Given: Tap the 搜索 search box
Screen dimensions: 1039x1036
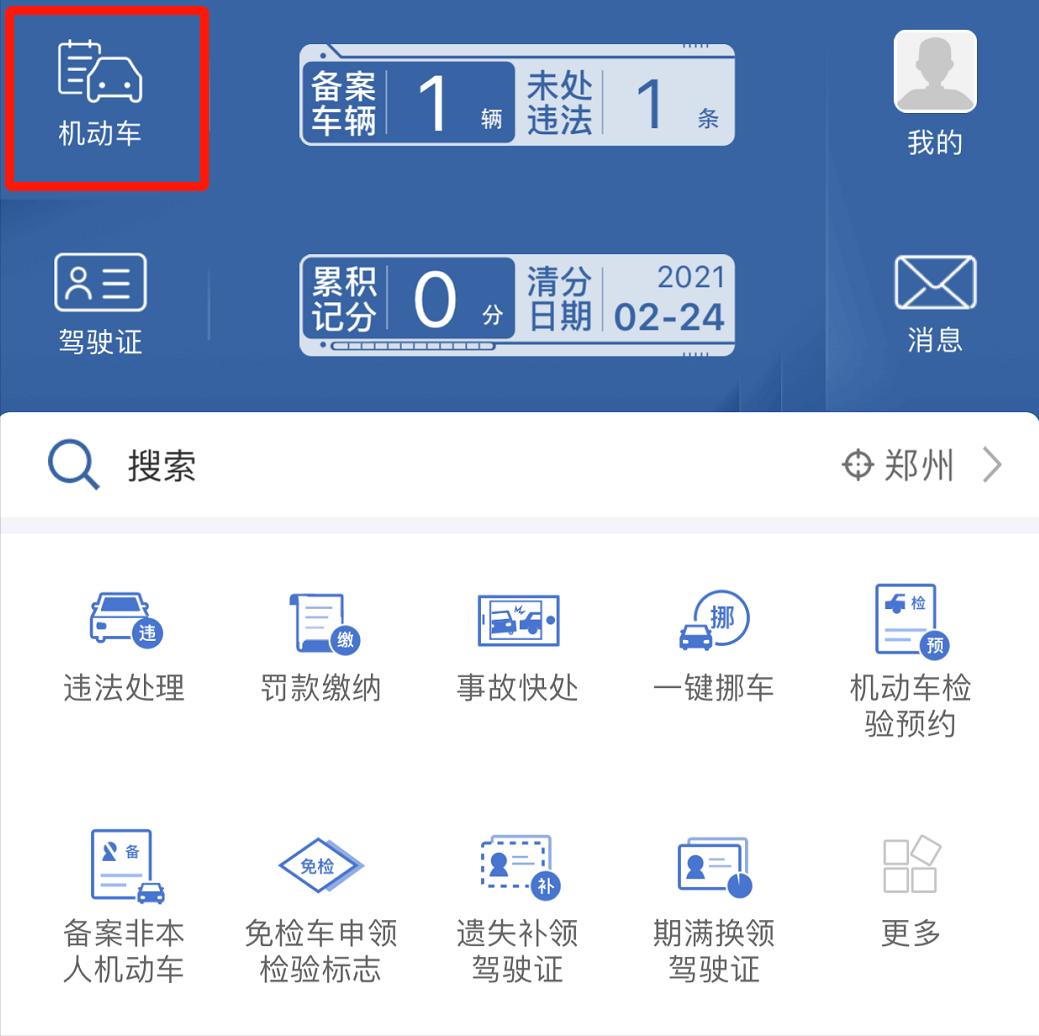Looking at the screenshot, I should pos(400,466).
